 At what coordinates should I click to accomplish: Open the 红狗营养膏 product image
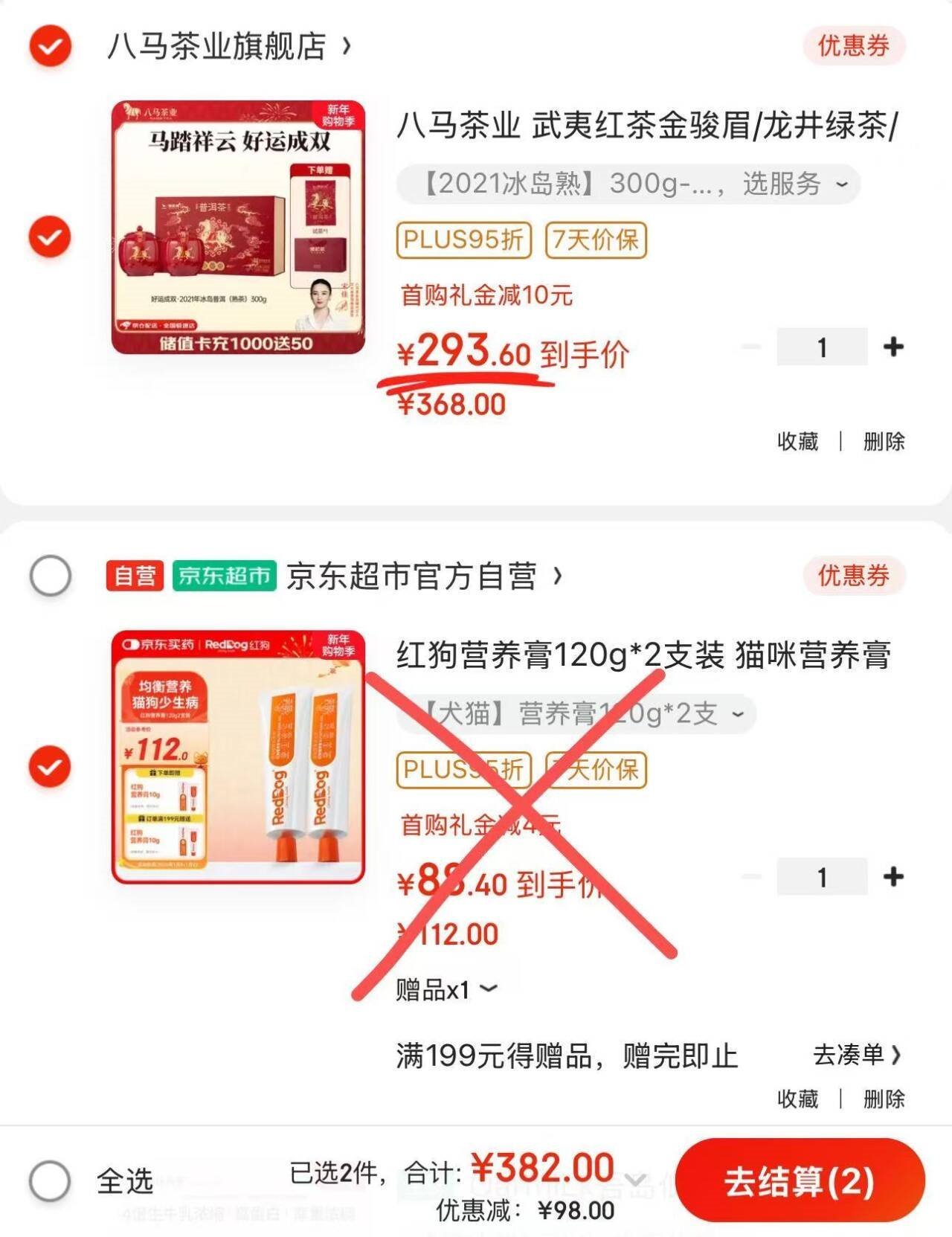(238, 756)
